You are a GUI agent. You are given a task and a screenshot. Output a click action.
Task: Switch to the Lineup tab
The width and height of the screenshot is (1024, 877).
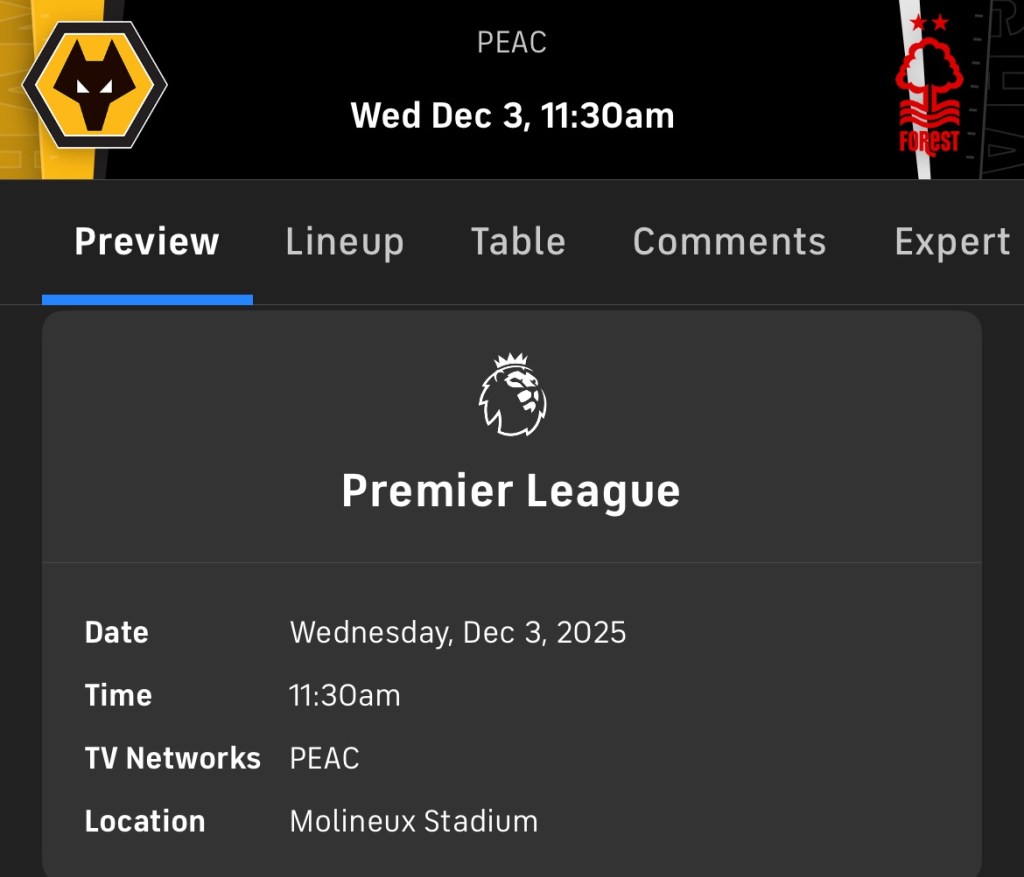[x=344, y=242]
